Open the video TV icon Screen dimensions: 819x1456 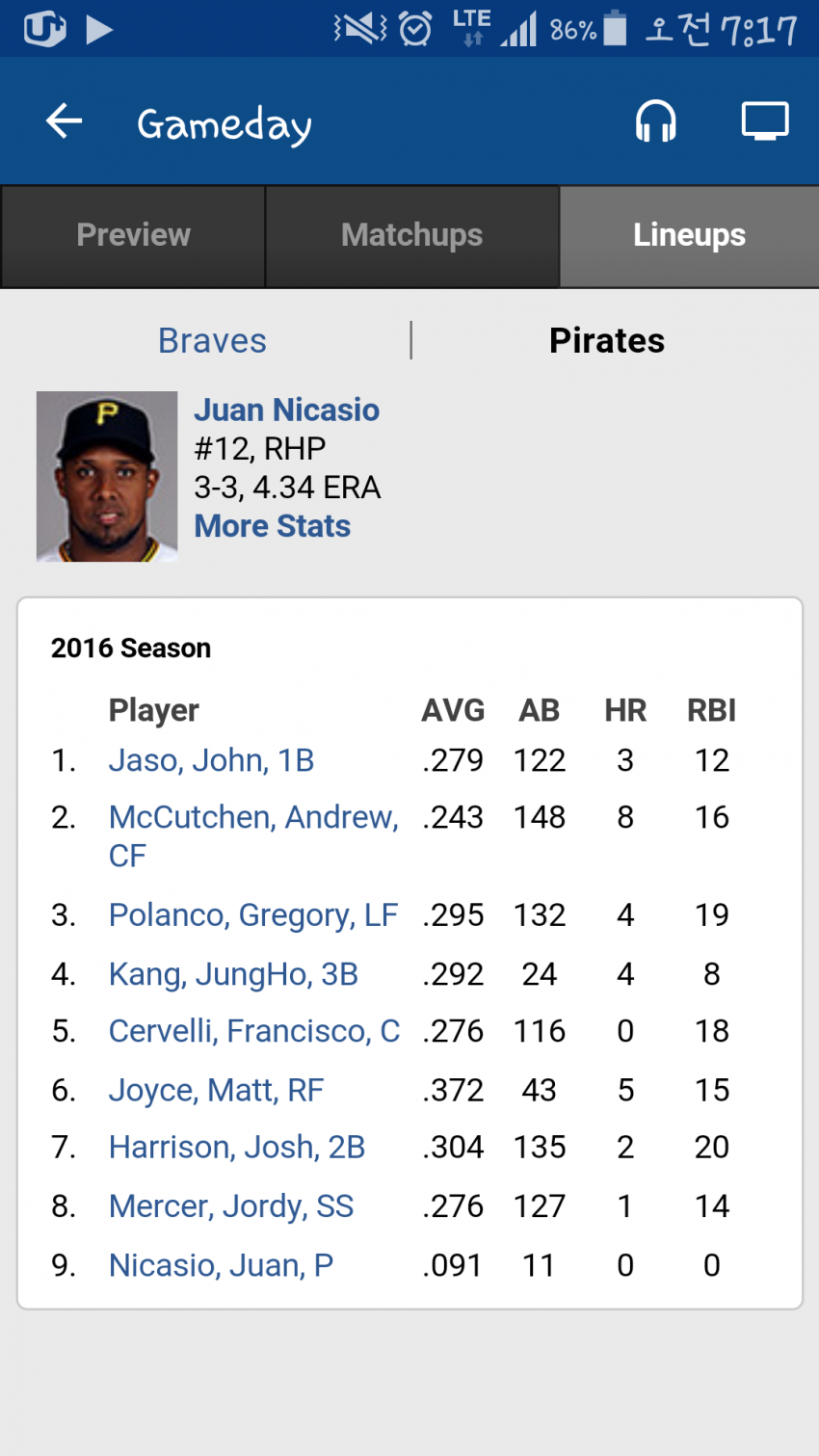point(764,121)
